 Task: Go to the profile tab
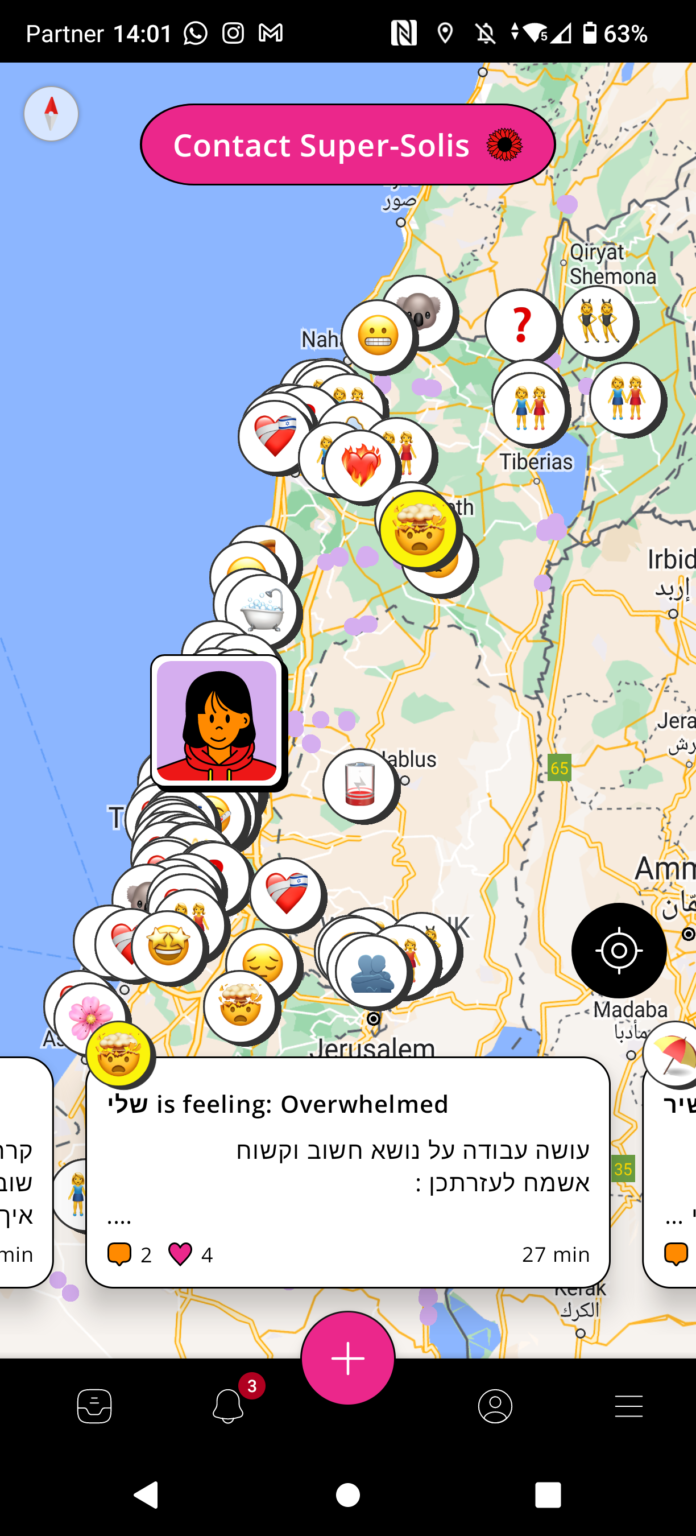pos(495,1406)
